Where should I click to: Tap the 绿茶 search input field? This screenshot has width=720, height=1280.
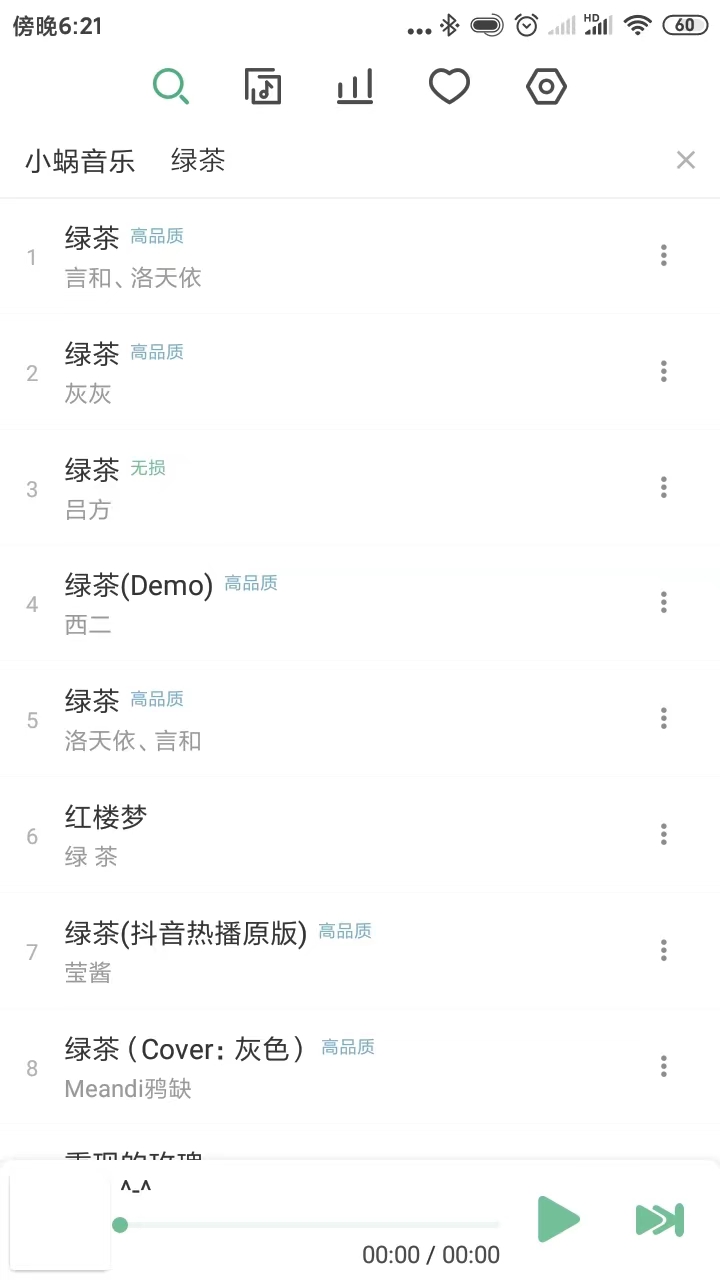(x=400, y=160)
